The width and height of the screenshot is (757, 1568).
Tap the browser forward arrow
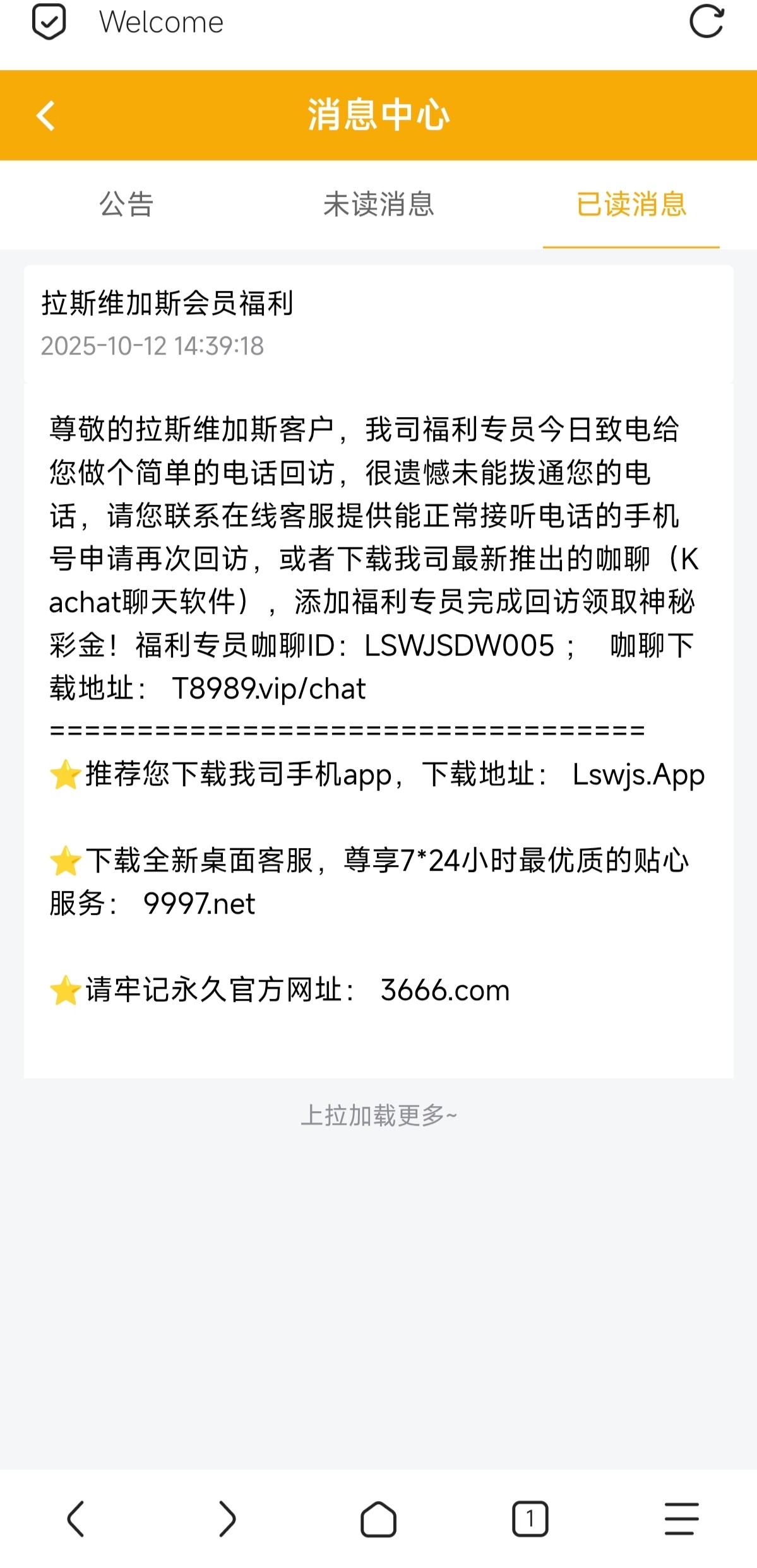click(227, 1518)
